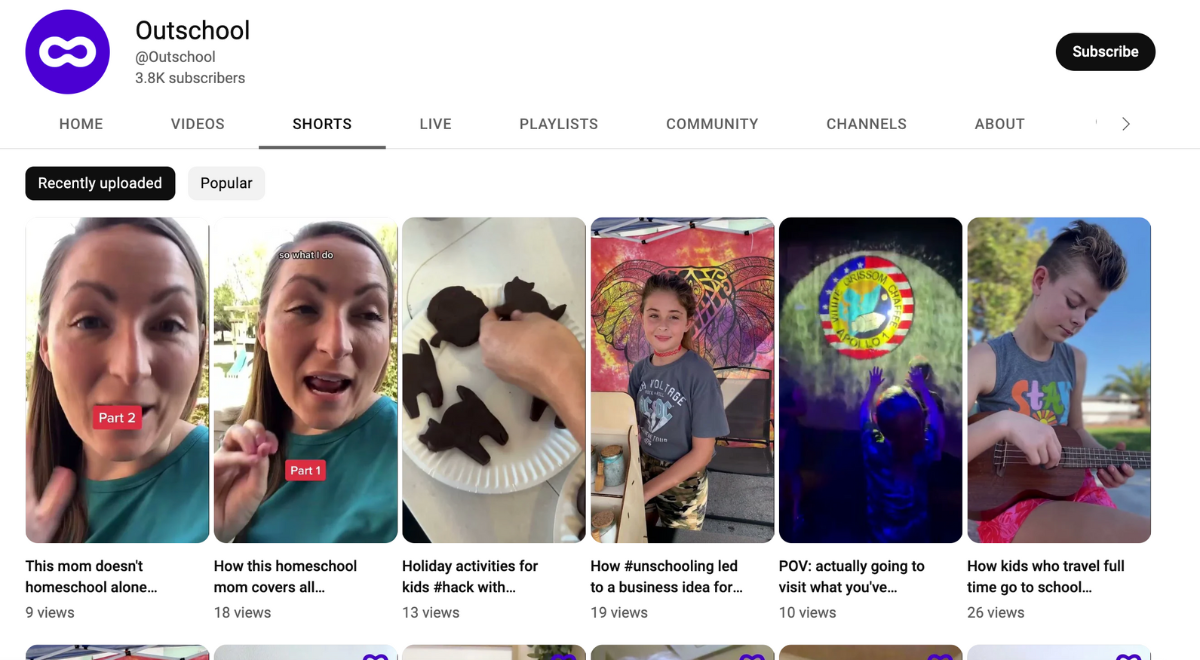The height and width of the screenshot is (660, 1200).
Task: Go to the Live tab
Action: (435, 124)
